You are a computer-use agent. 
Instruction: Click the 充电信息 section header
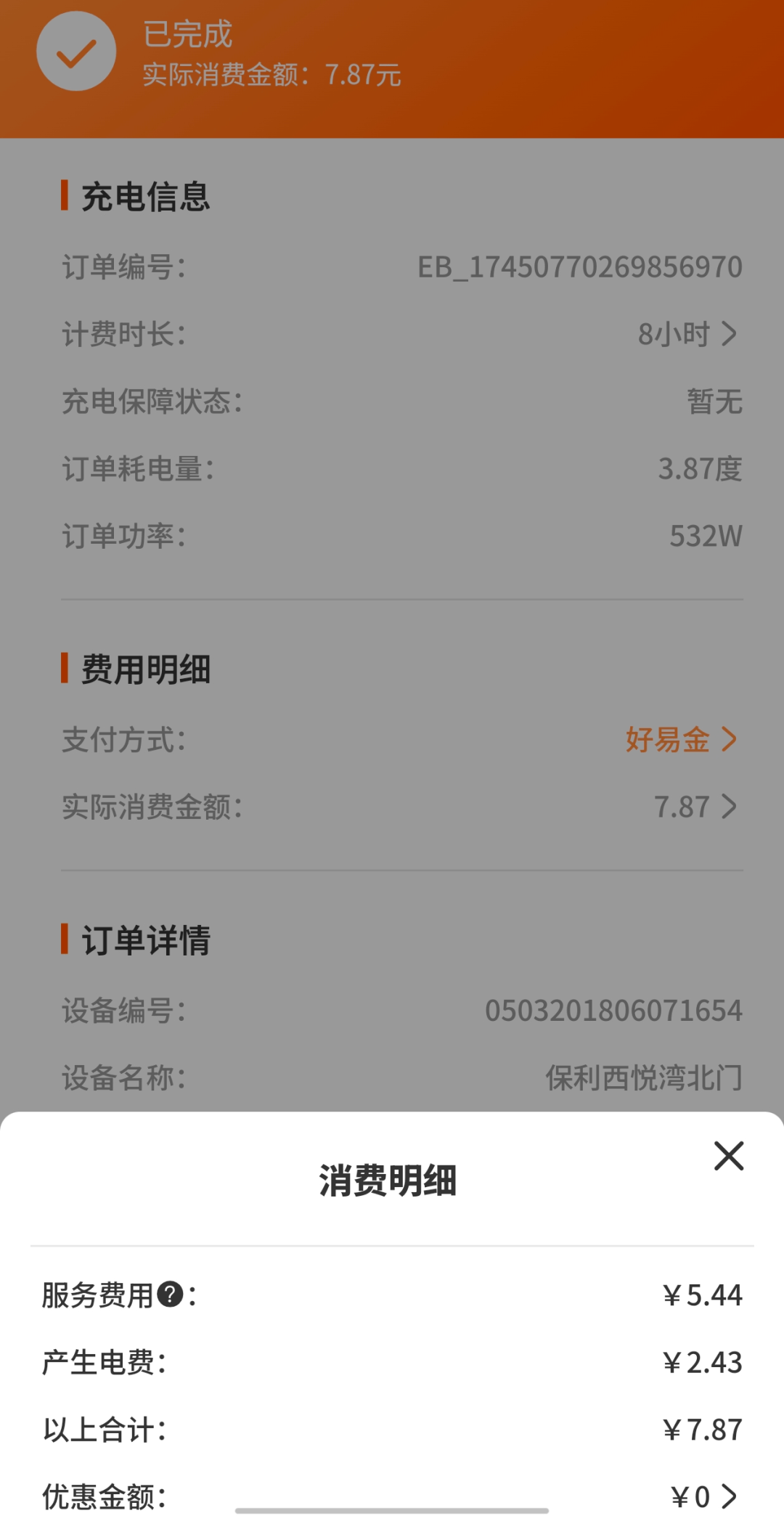pyautogui.click(x=143, y=197)
